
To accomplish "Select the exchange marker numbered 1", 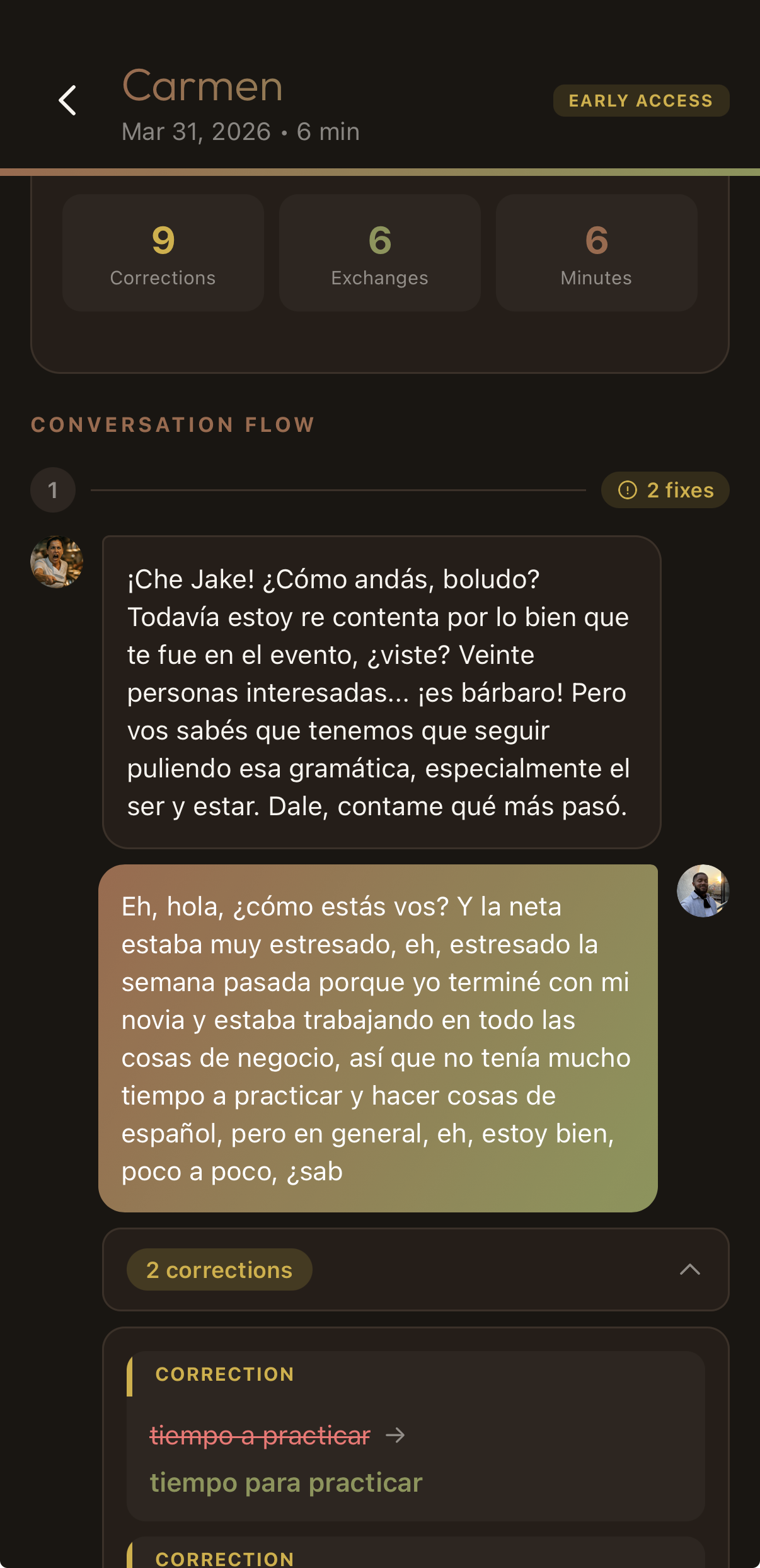I will pos(53,490).
